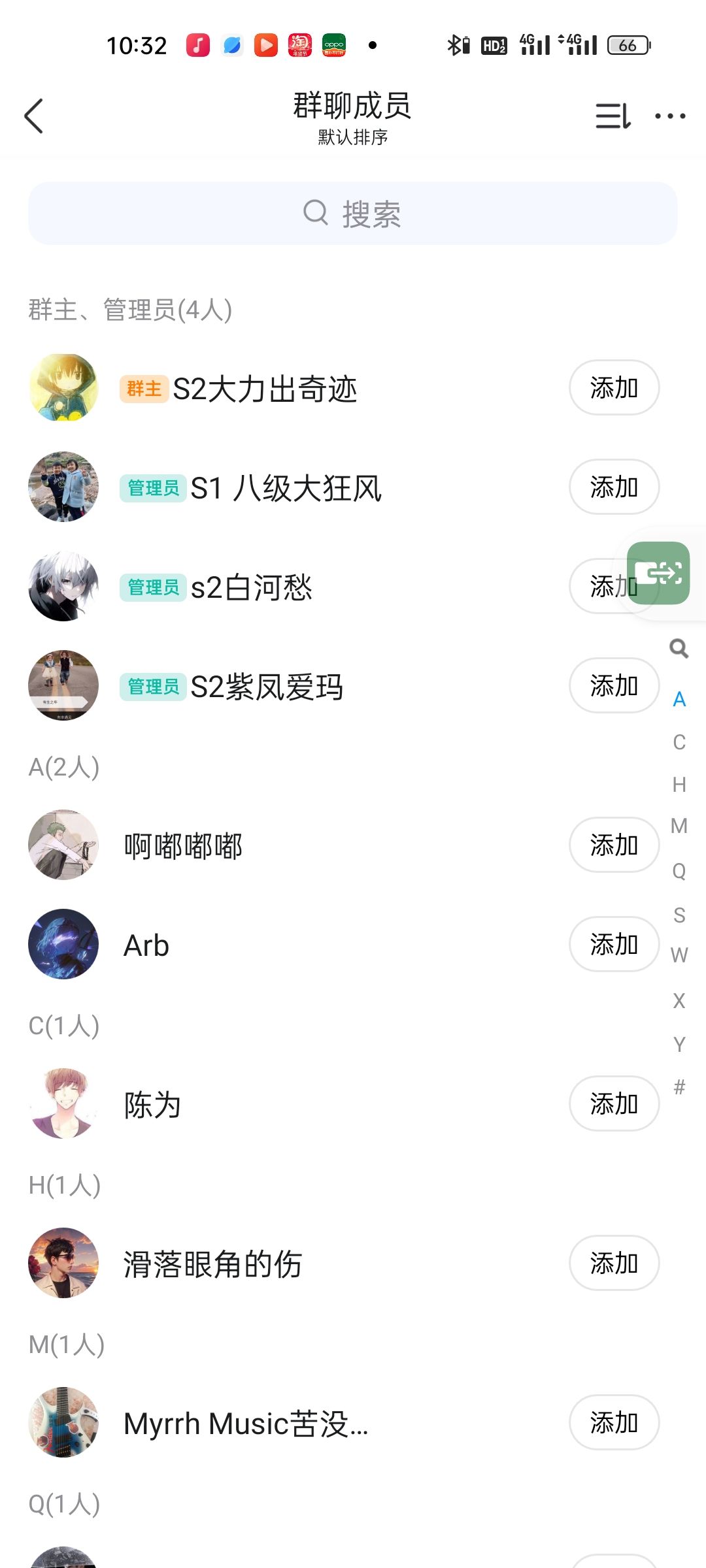The width and height of the screenshot is (706, 1568).
Task: Add S1 八级大狂风 as a friend
Action: pyautogui.click(x=614, y=487)
